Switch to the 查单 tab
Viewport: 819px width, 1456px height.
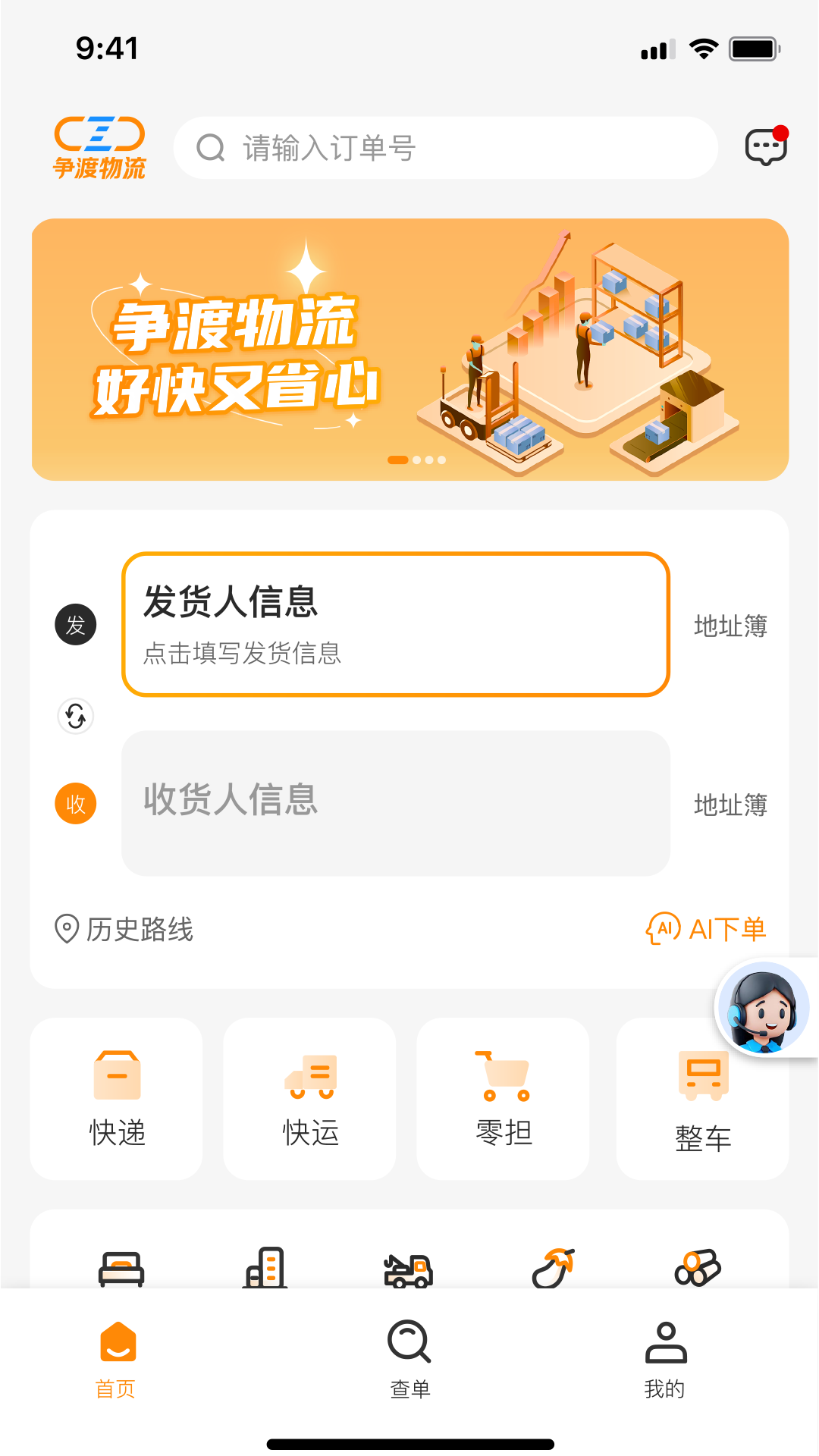[x=409, y=1357]
